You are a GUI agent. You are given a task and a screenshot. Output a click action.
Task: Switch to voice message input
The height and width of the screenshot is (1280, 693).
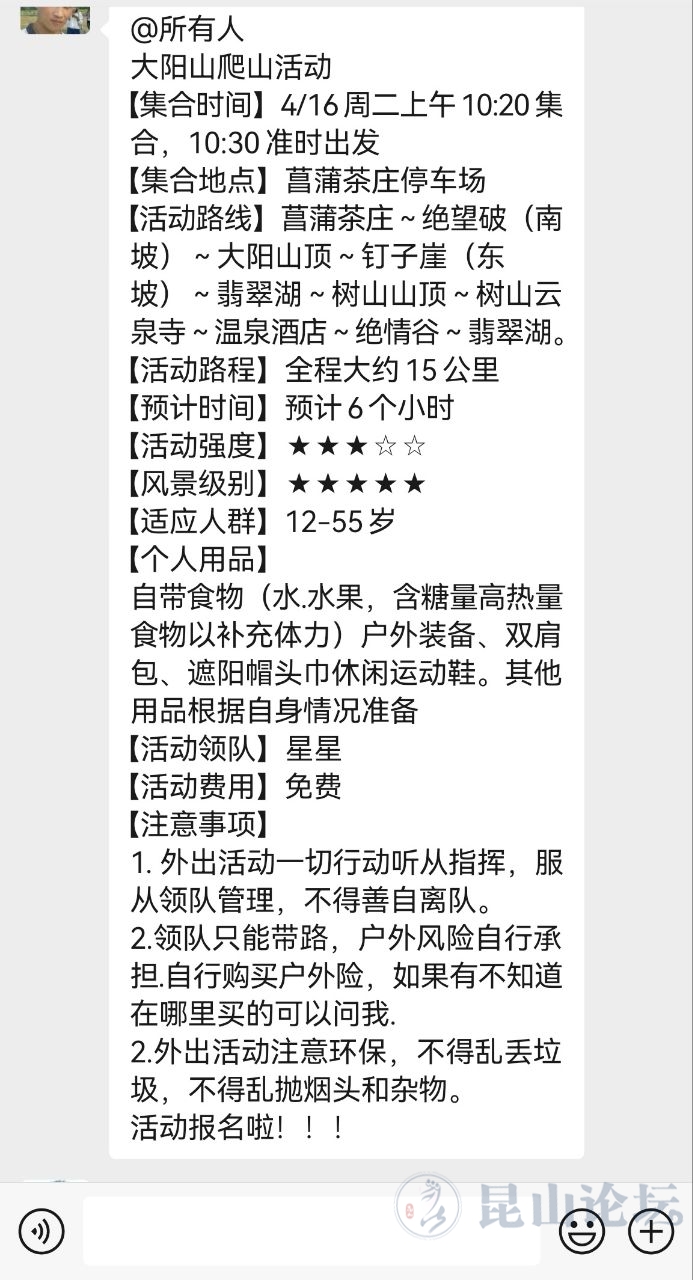[x=41, y=1231]
